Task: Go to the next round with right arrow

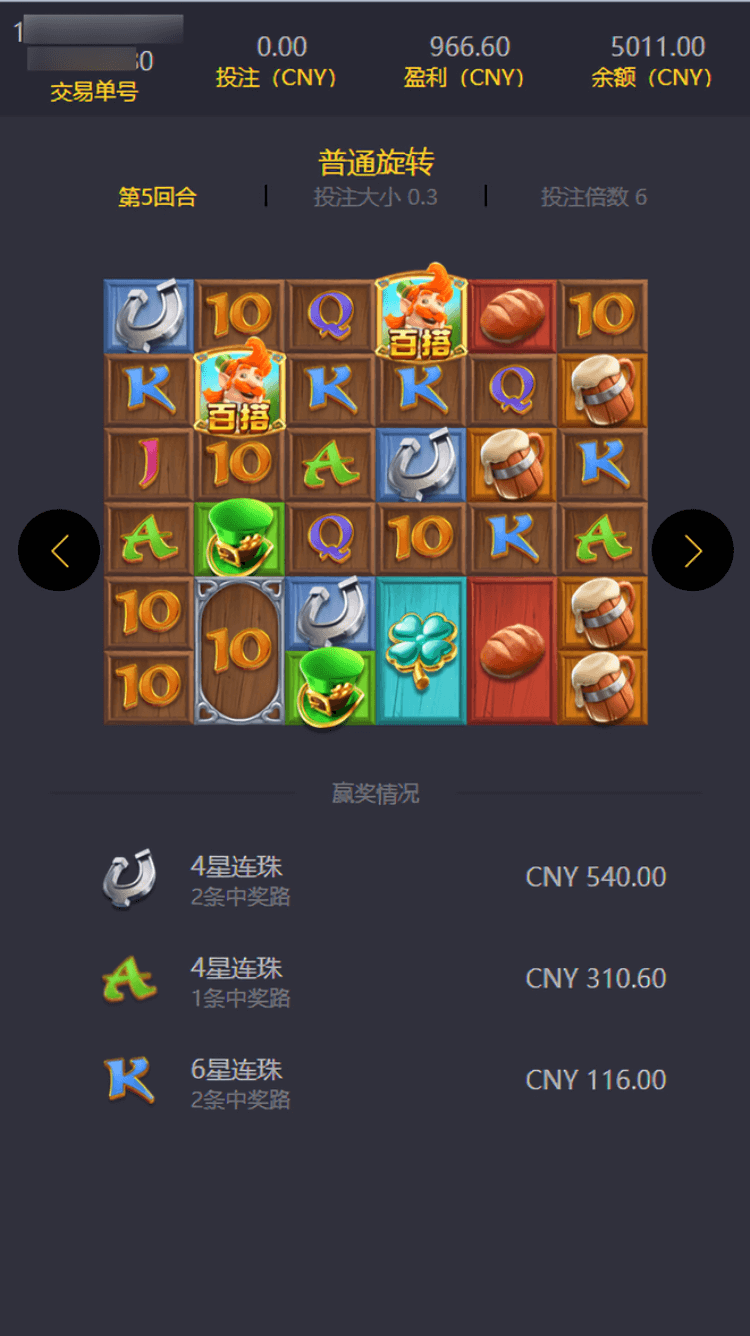Action: (x=692, y=550)
